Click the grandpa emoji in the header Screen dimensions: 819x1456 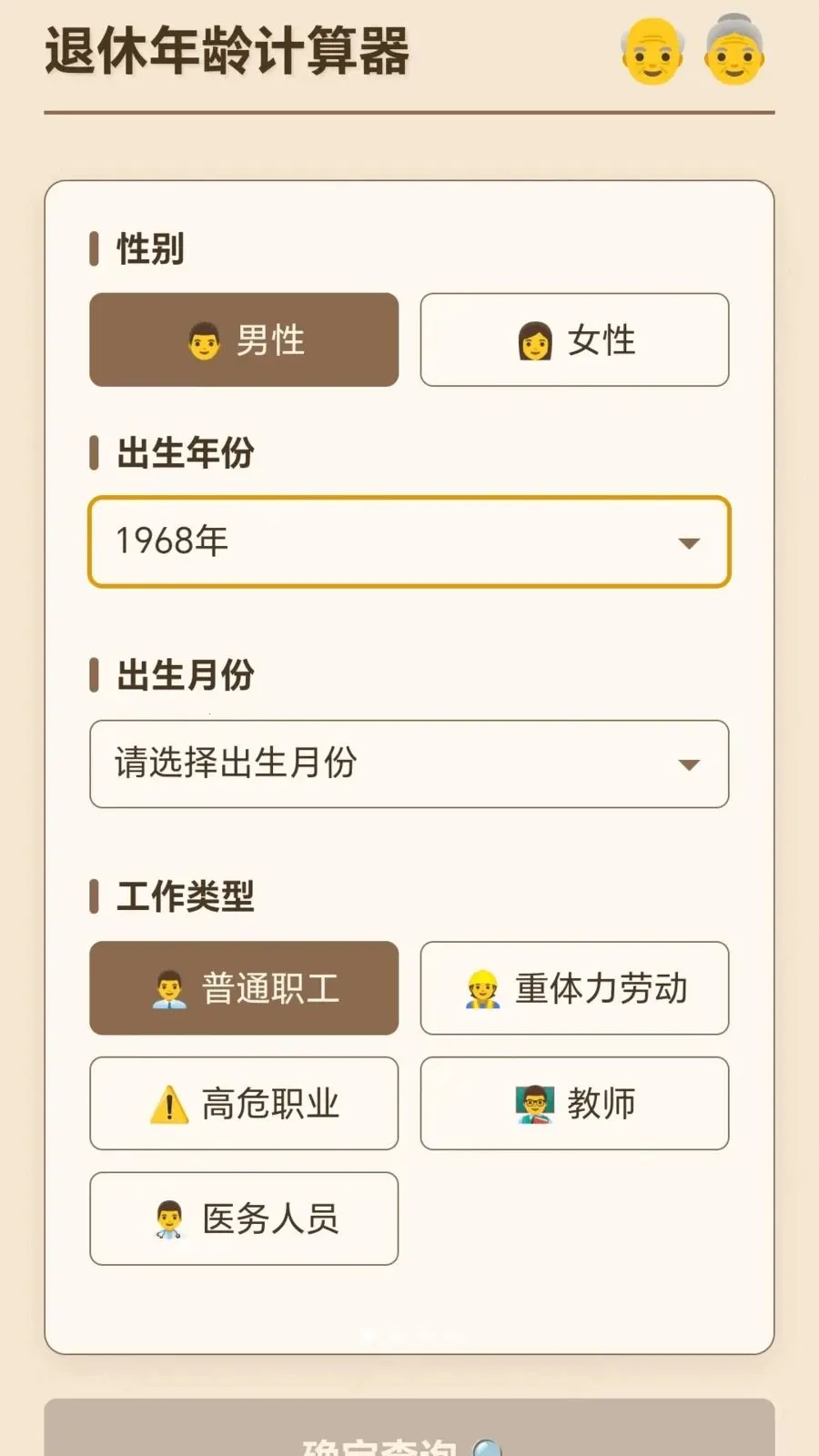652,53
